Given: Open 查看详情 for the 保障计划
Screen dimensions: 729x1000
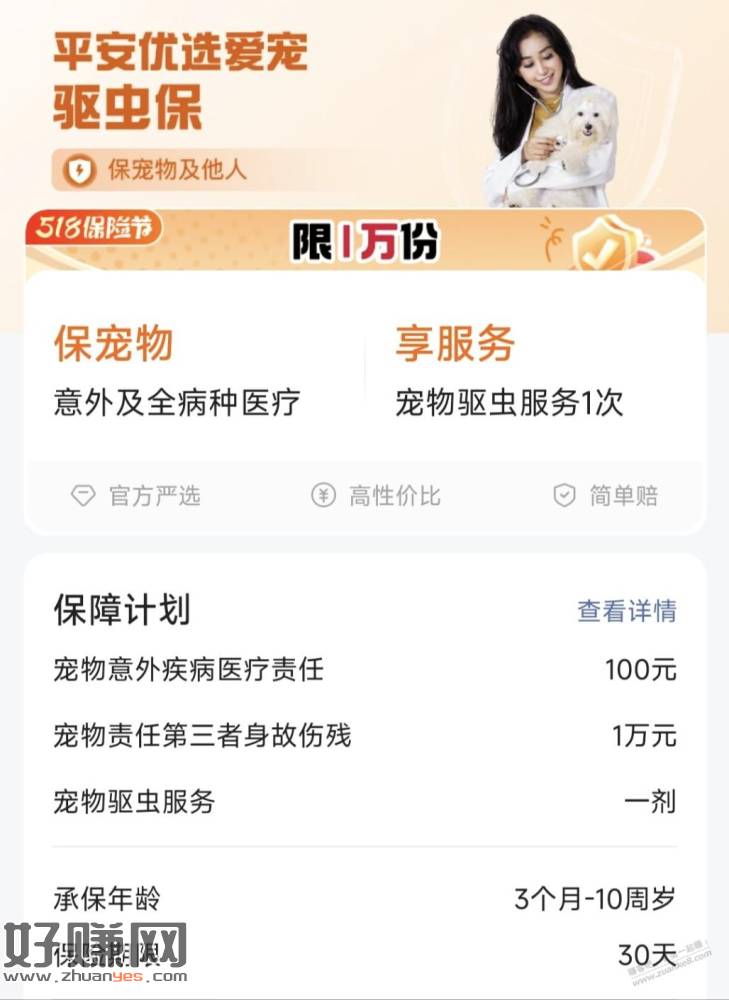Looking at the screenshot, I should pos(626,611).
